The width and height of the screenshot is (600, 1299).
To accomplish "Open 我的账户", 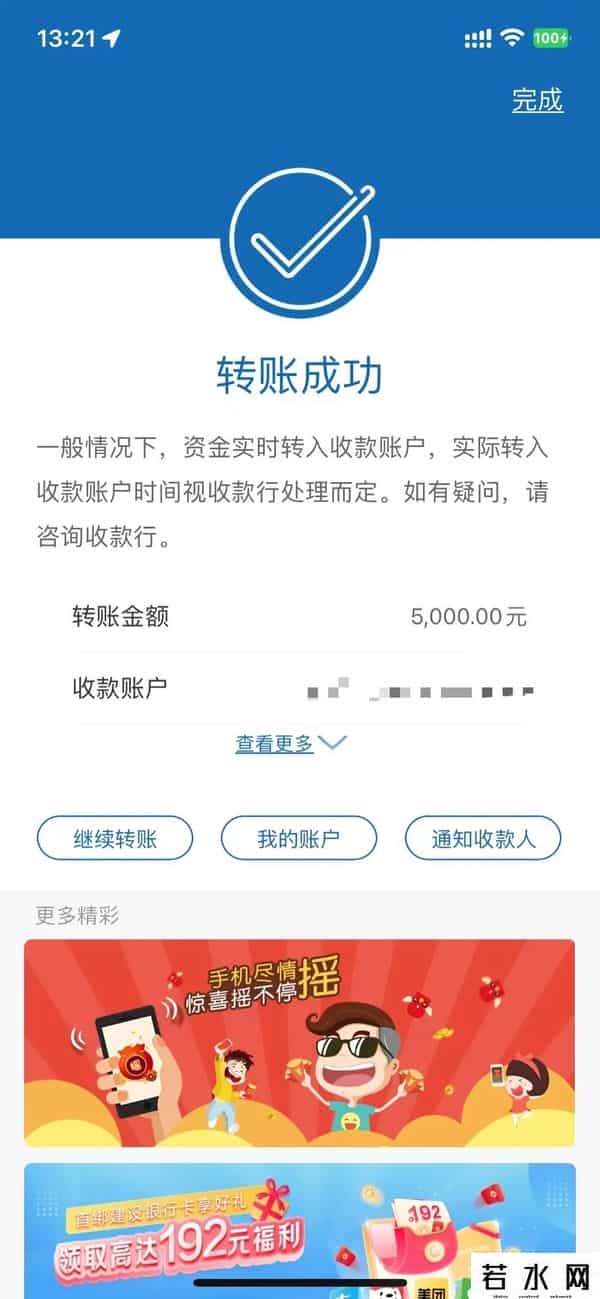I will (298, 838).
